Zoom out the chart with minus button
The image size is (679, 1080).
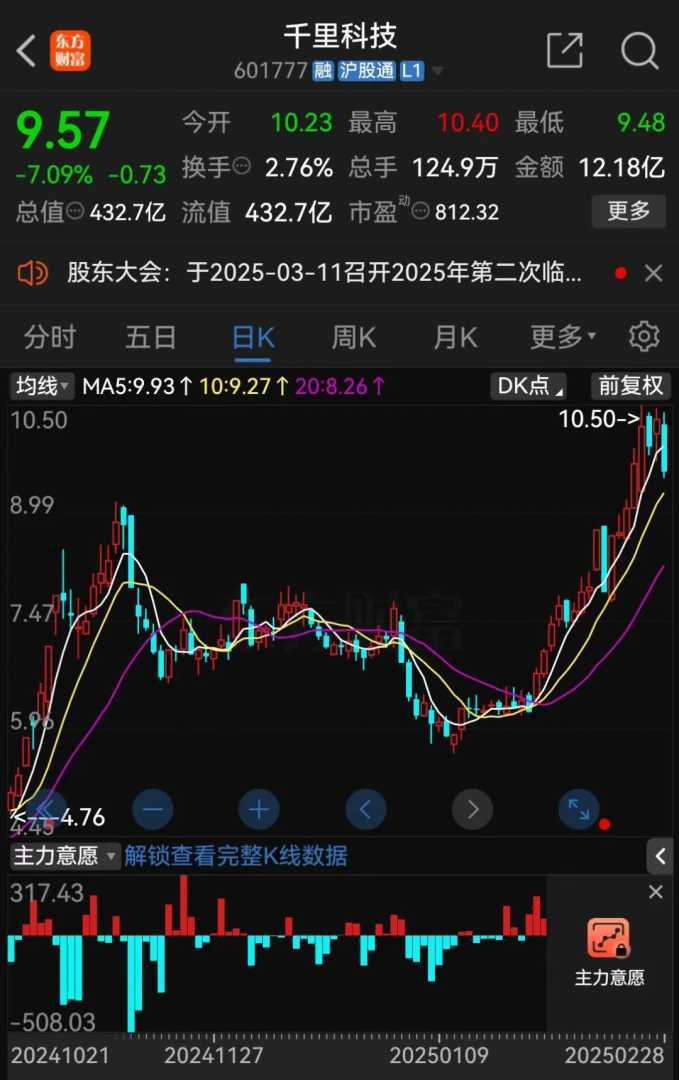[x=152, y=808]
